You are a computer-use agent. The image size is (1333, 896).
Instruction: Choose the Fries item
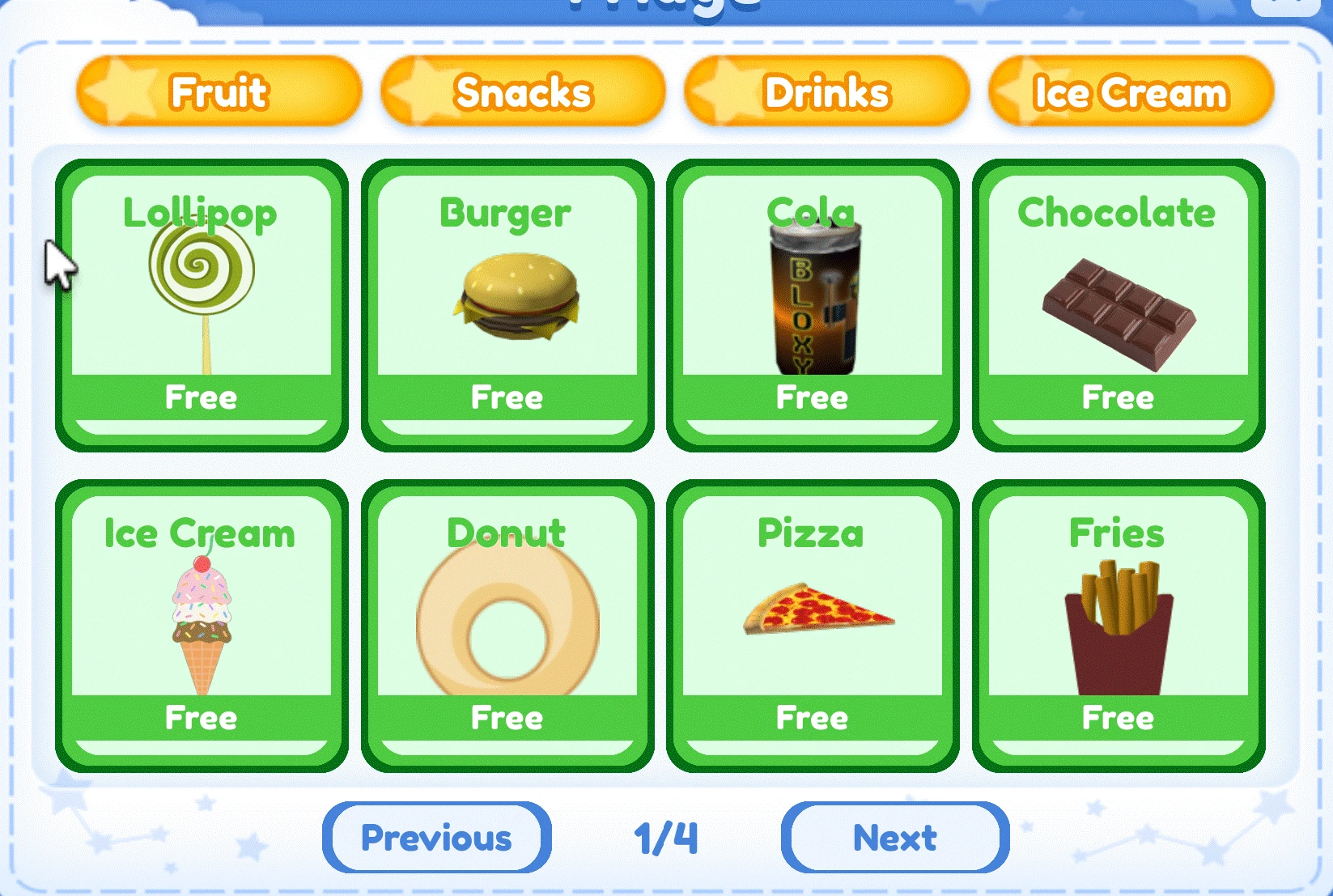(x=1119, y=626)
